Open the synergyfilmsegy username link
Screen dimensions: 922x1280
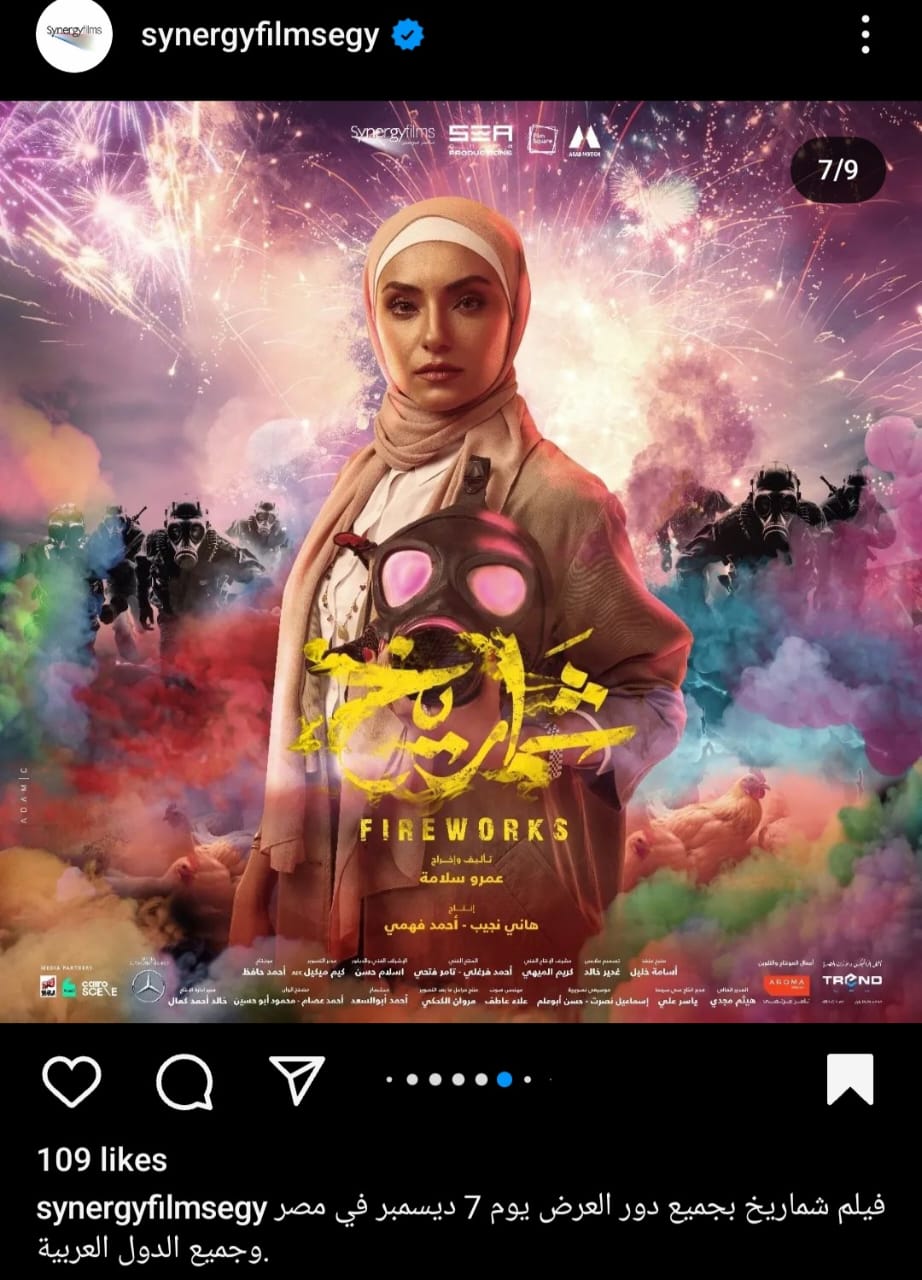[260, 37]
